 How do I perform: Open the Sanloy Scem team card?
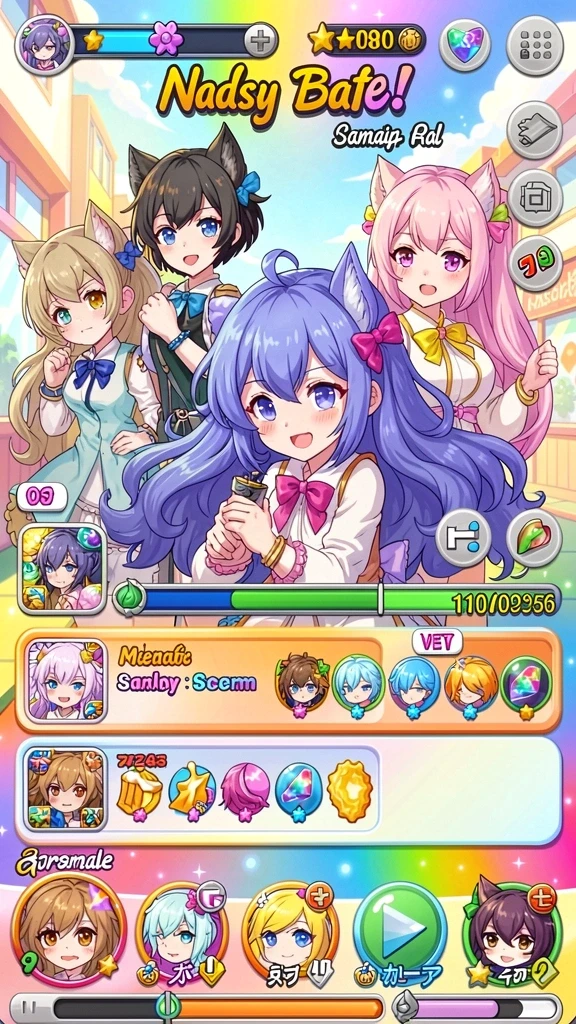pos(288,681)
